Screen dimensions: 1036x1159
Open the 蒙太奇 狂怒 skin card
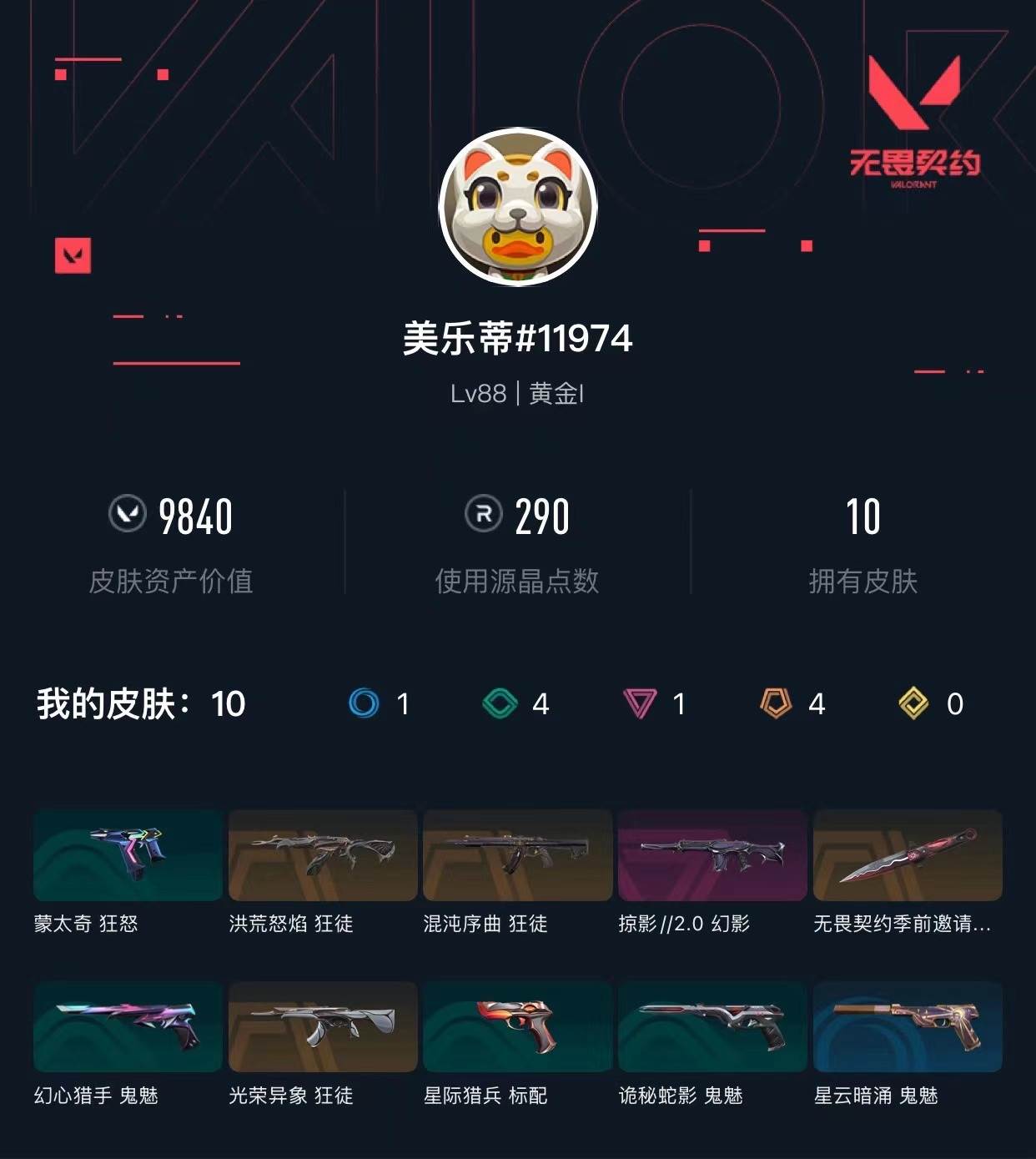point(126,856)
